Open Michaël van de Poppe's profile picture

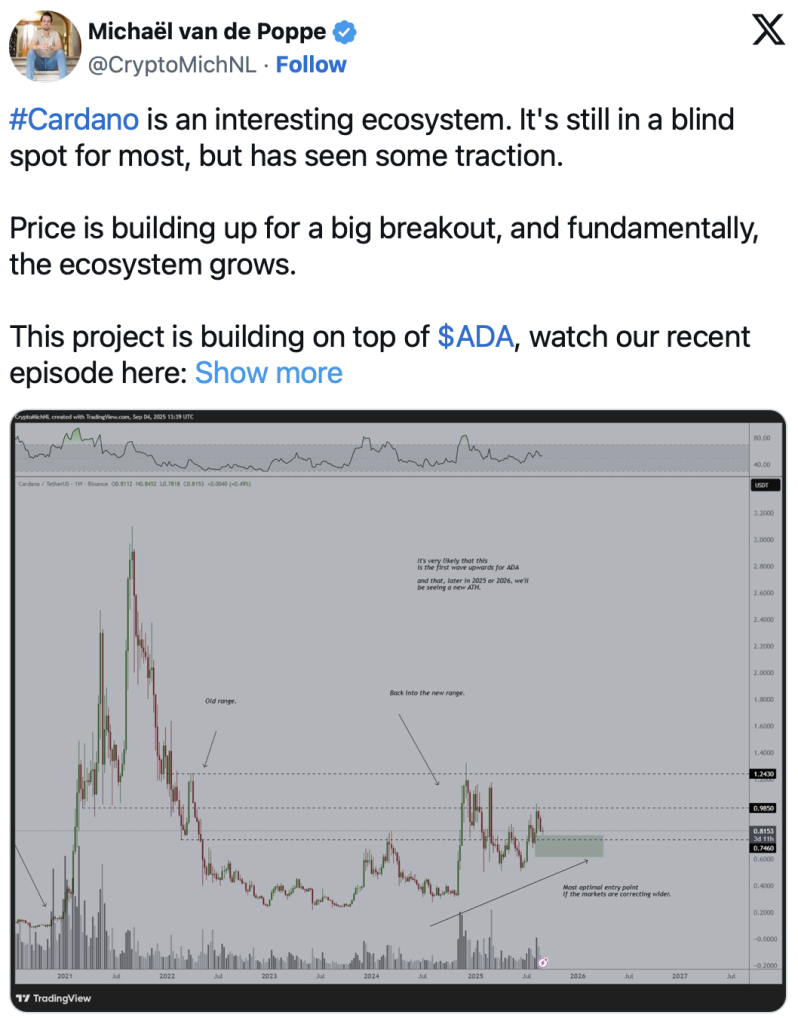coord(45,47)
